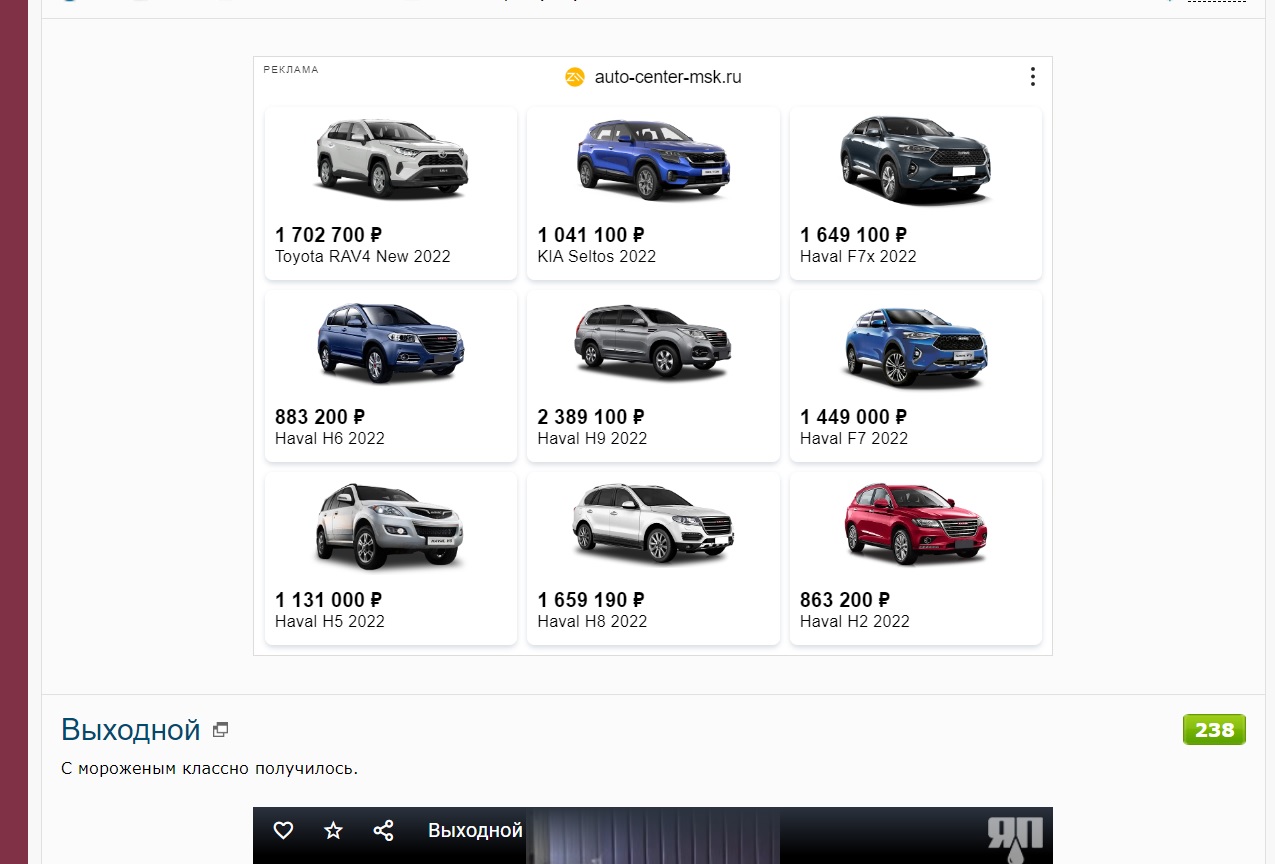Like the Выходной video with the heart
Image resolution: width=1275 pixels, height=864 pixels.
(283, 830)
